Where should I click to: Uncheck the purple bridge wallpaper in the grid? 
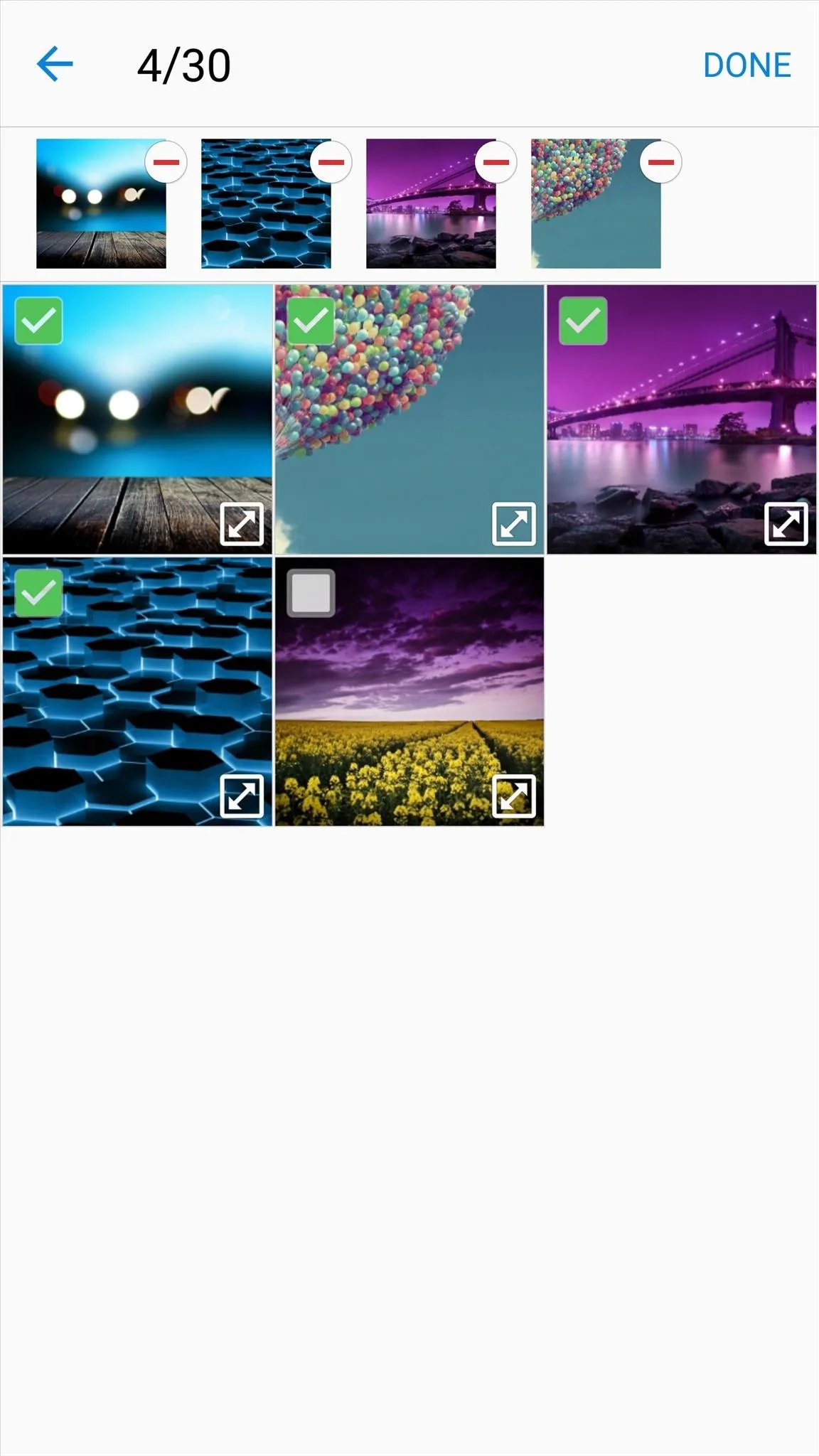coord(583,321)
